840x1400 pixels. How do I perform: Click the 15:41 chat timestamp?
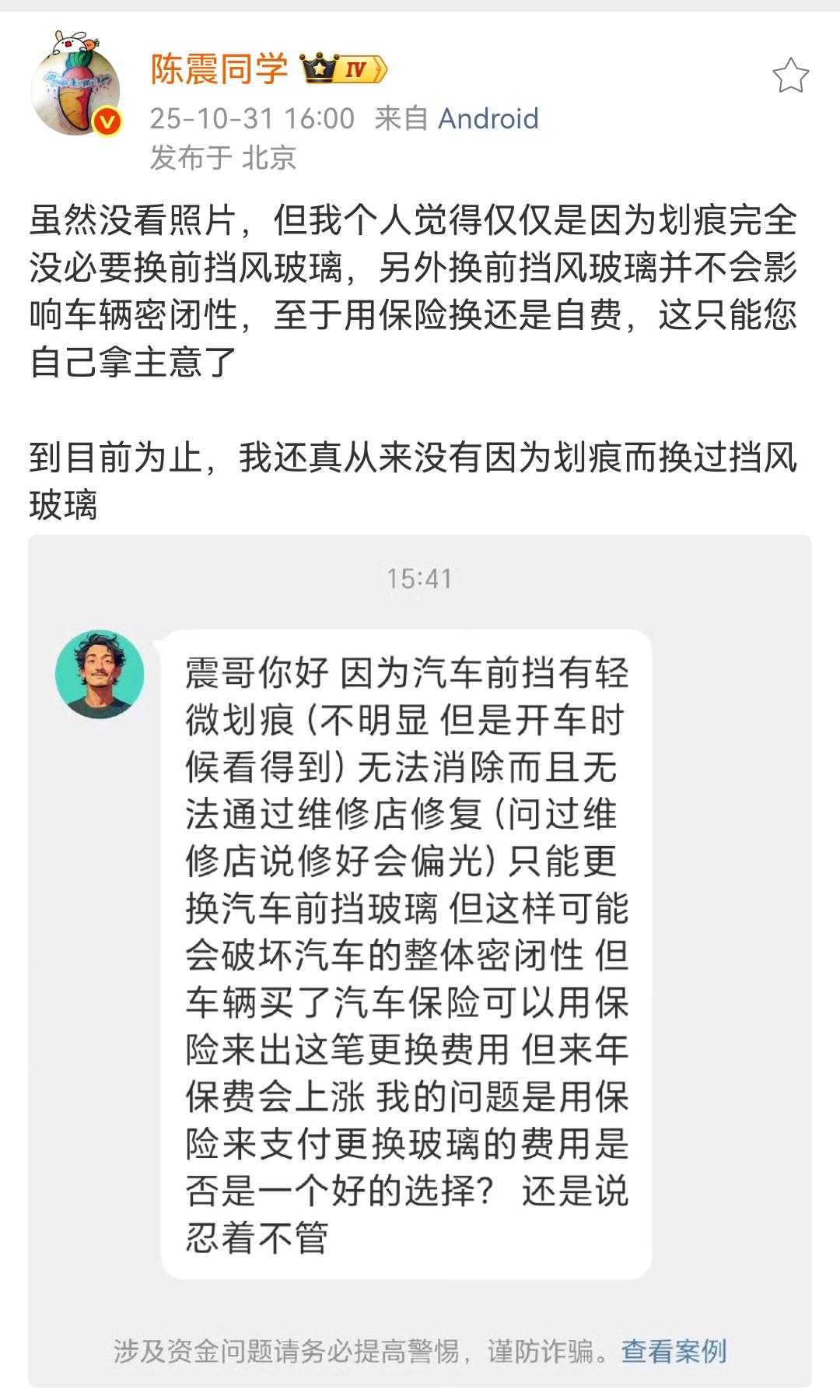(421, 578)
